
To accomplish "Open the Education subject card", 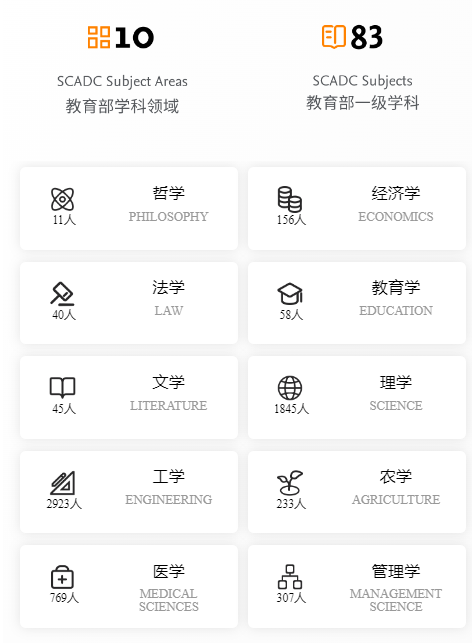I will click(x=357, y=303).
